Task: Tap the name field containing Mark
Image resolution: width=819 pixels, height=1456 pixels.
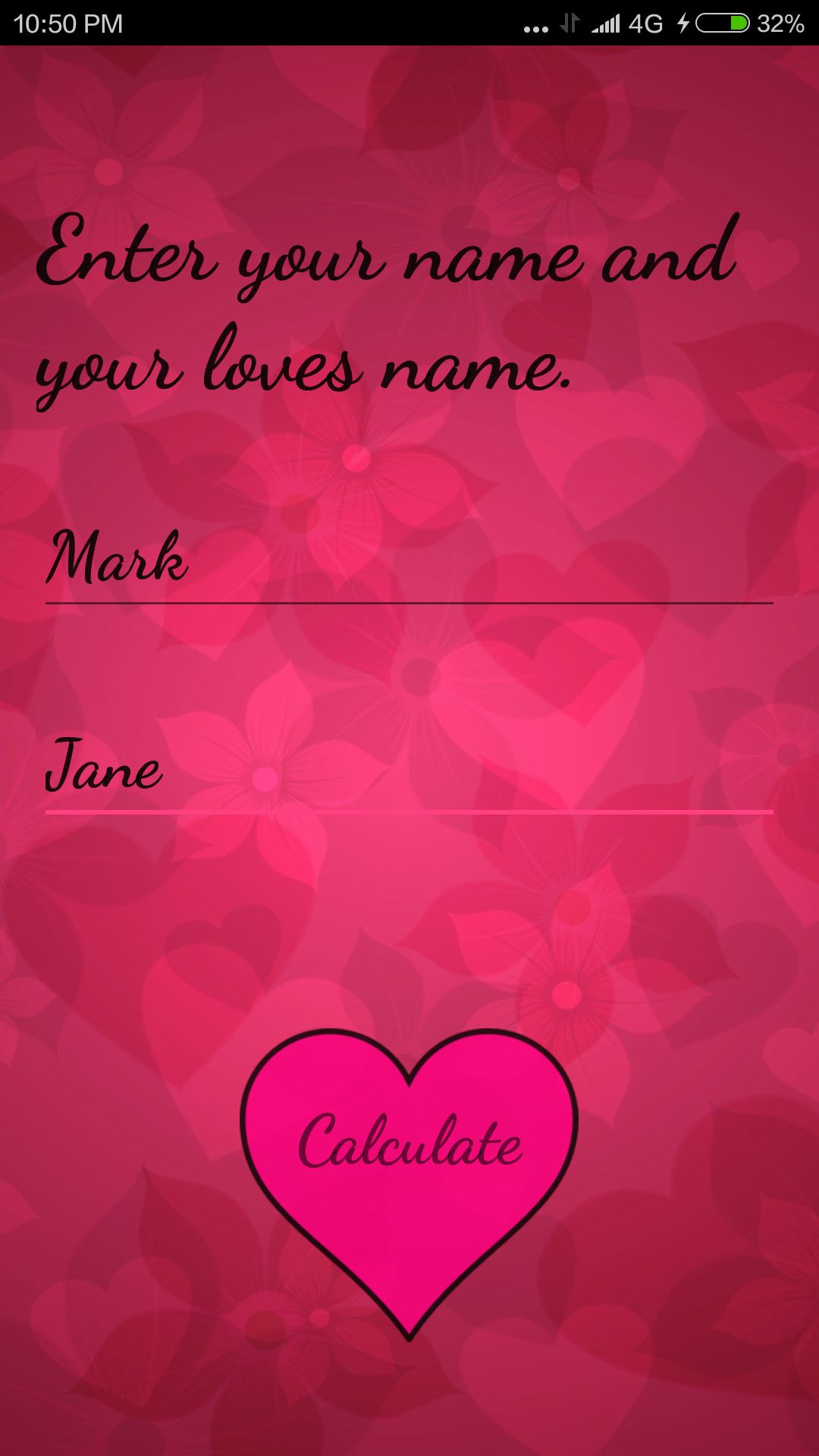Action: 409,560
